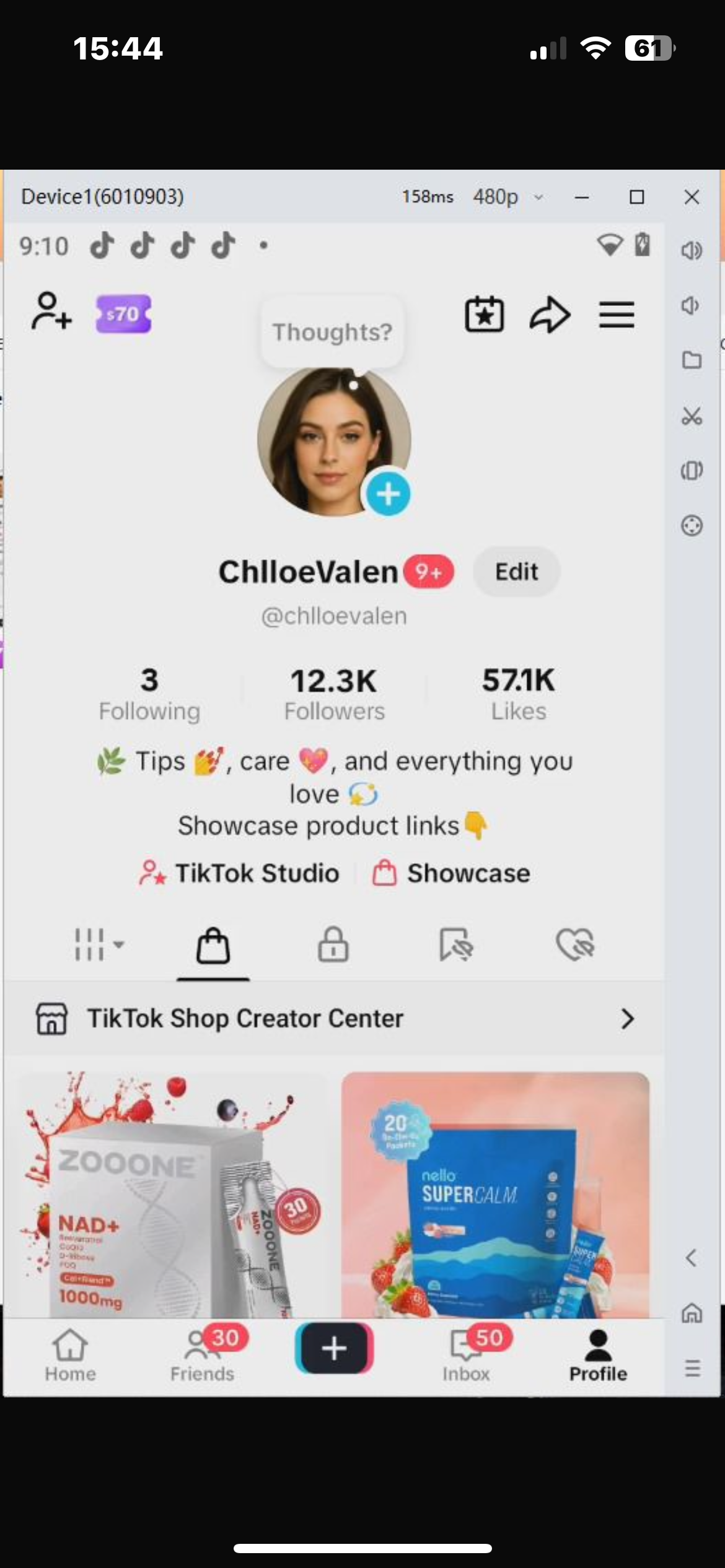Viewport: 725px width, 1568px height.
Task: View the 12.3K Followers list
Action: point(334,694)
